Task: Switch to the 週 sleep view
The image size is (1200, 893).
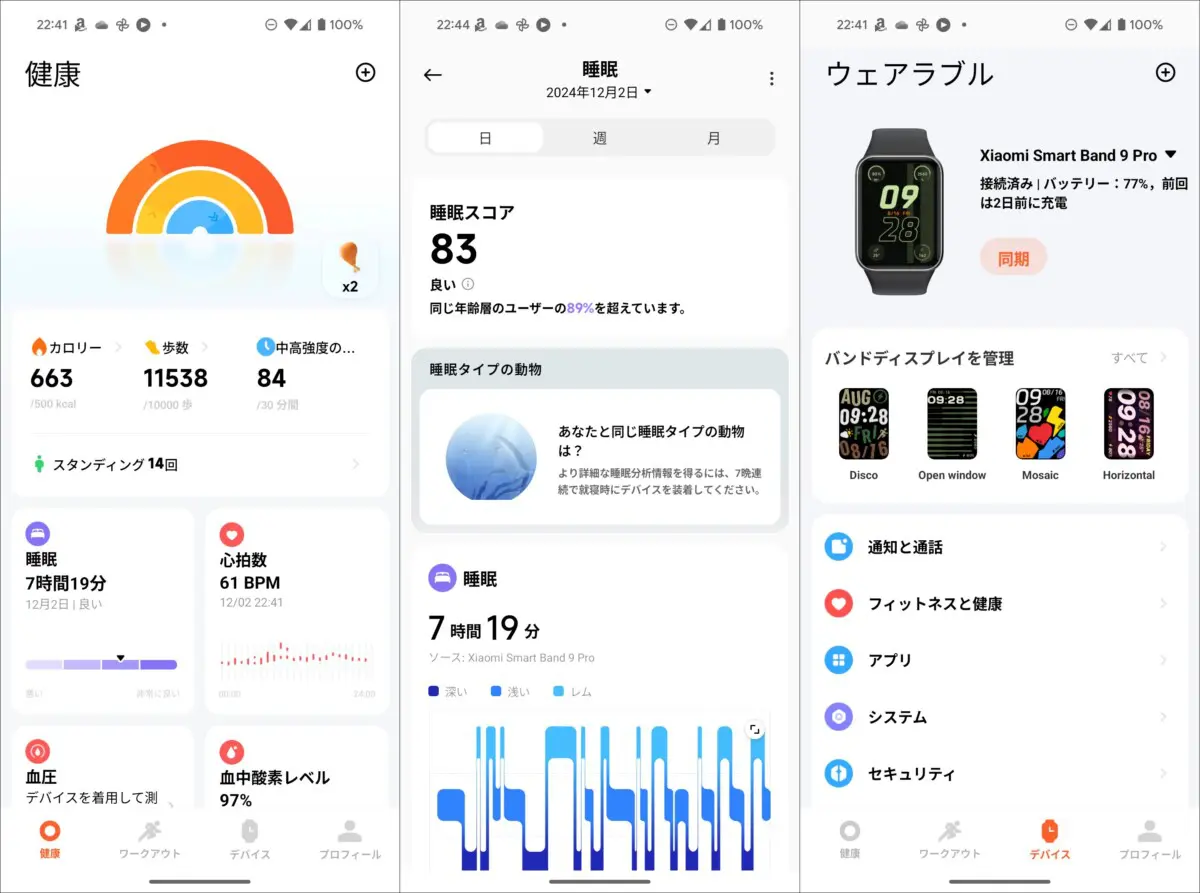Action: [x=599, y=138]
